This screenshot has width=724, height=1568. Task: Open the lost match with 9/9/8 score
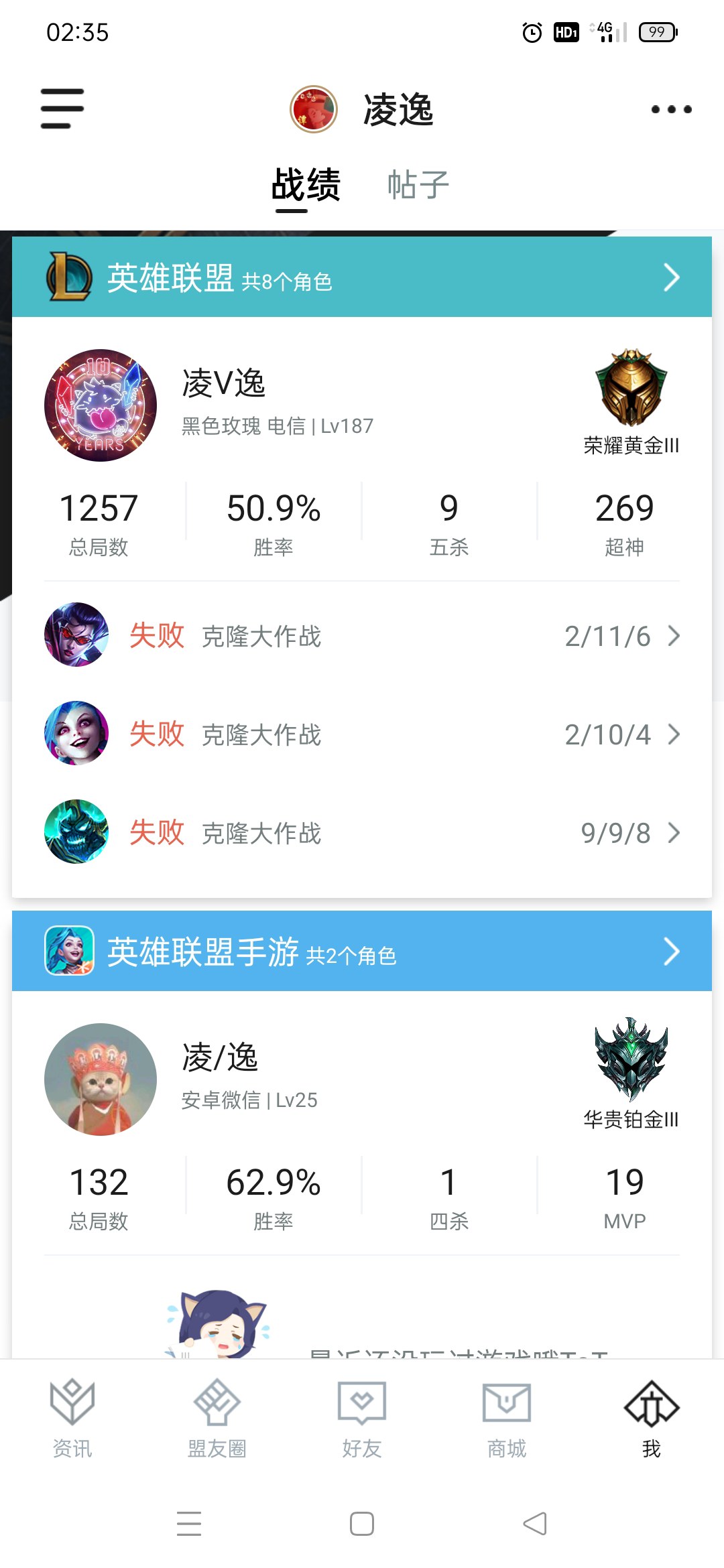pos(362,832)
